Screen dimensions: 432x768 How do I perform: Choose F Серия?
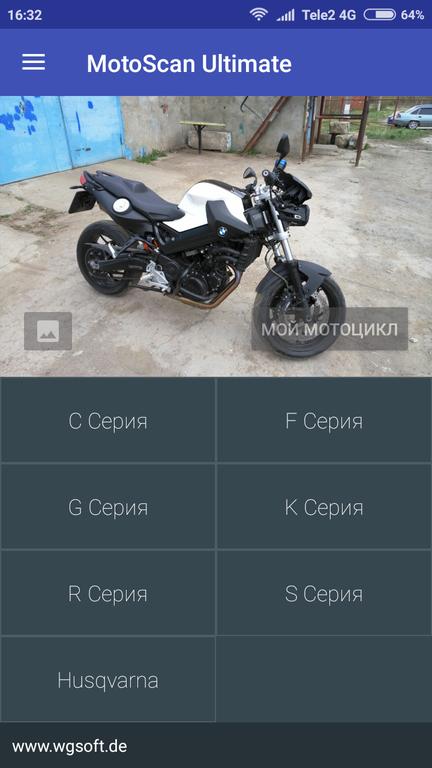[324, 420]
